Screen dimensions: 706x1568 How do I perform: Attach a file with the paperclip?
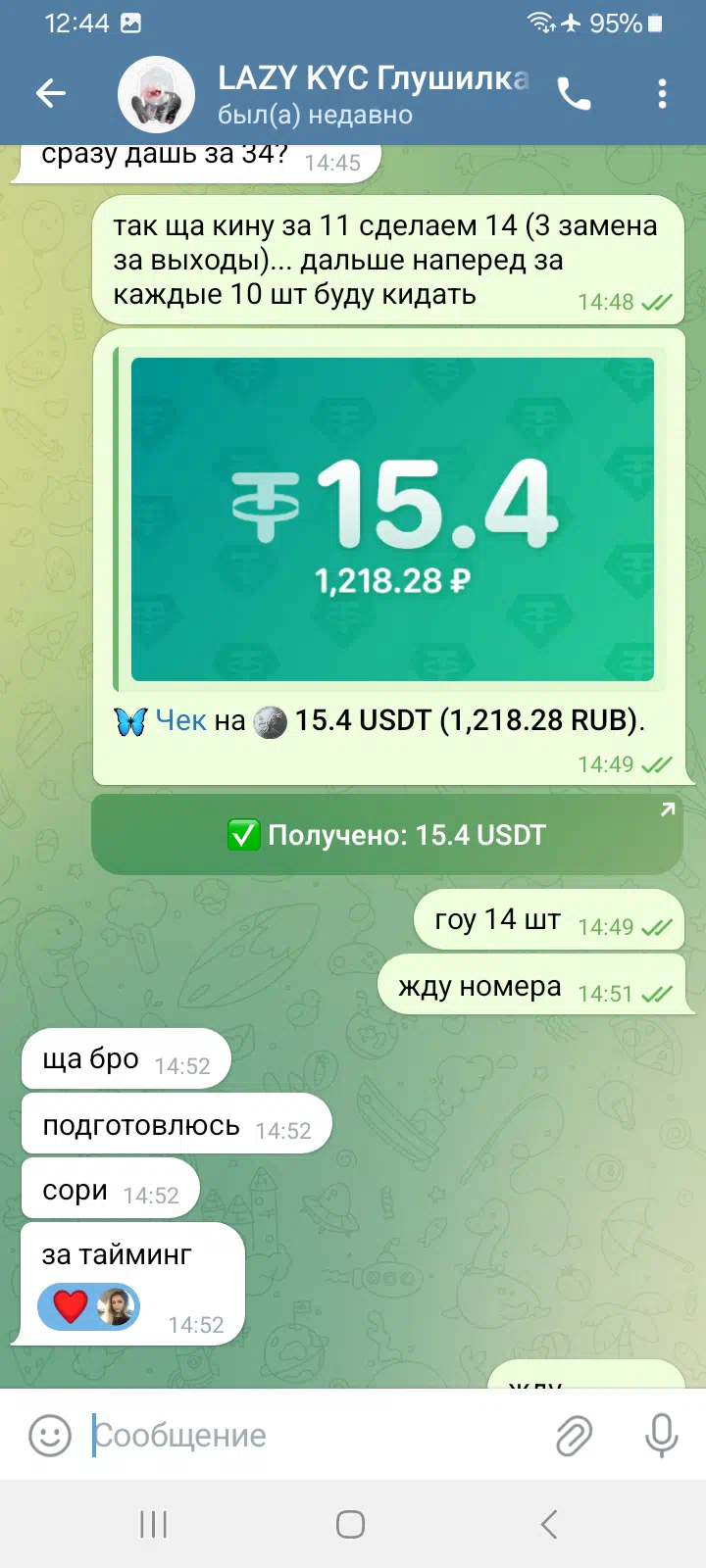[x=574, y=1436]
